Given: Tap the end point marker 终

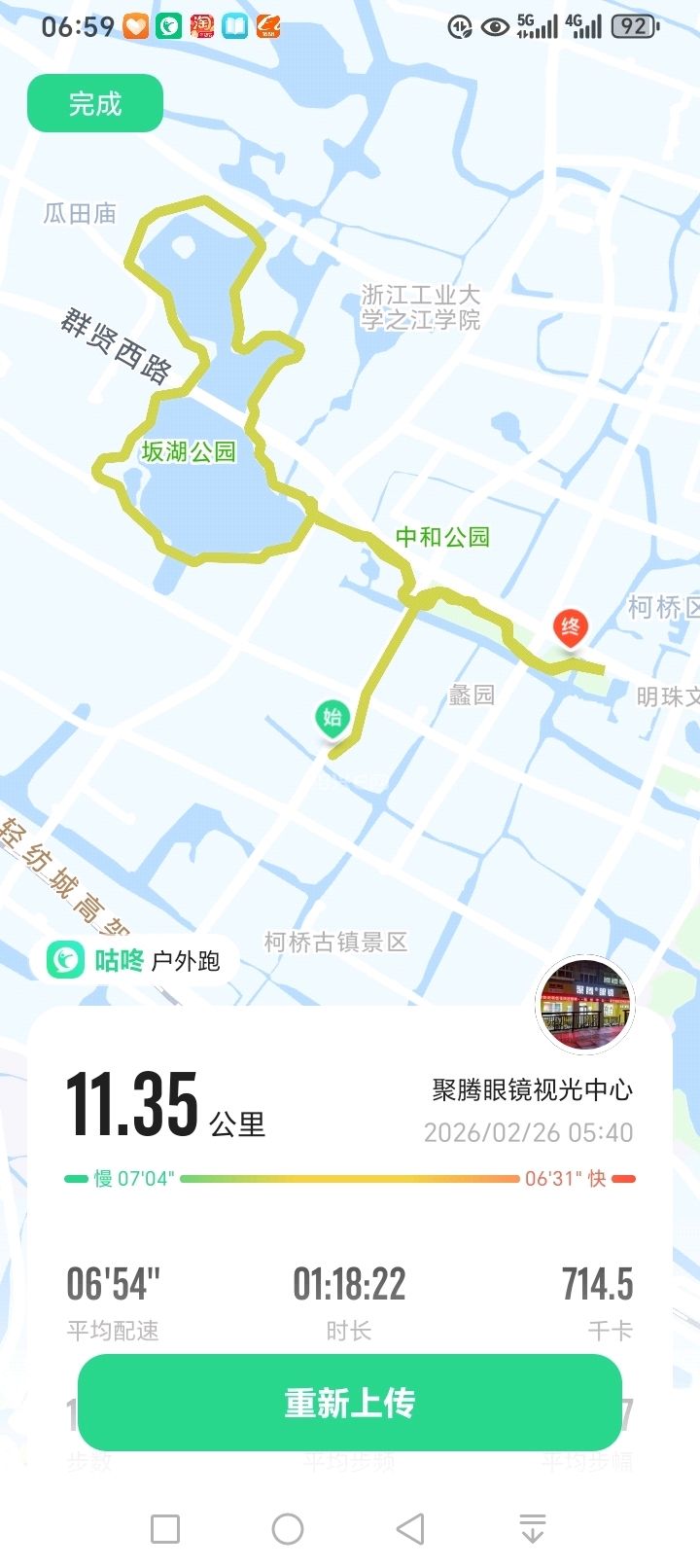Looking at the screenshot, I should tap(571, 628).
